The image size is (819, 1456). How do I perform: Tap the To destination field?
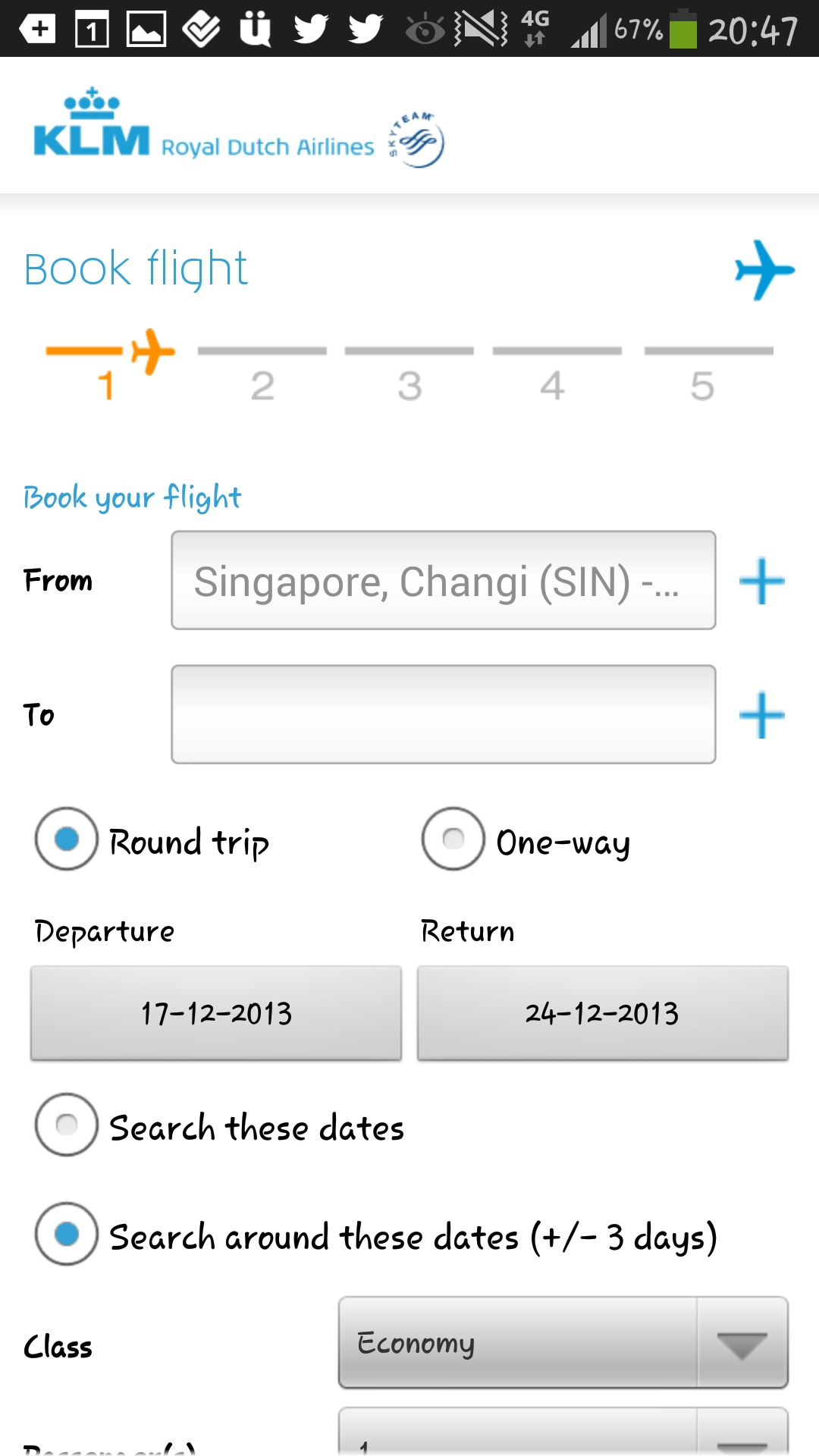(x=443, y=714)
